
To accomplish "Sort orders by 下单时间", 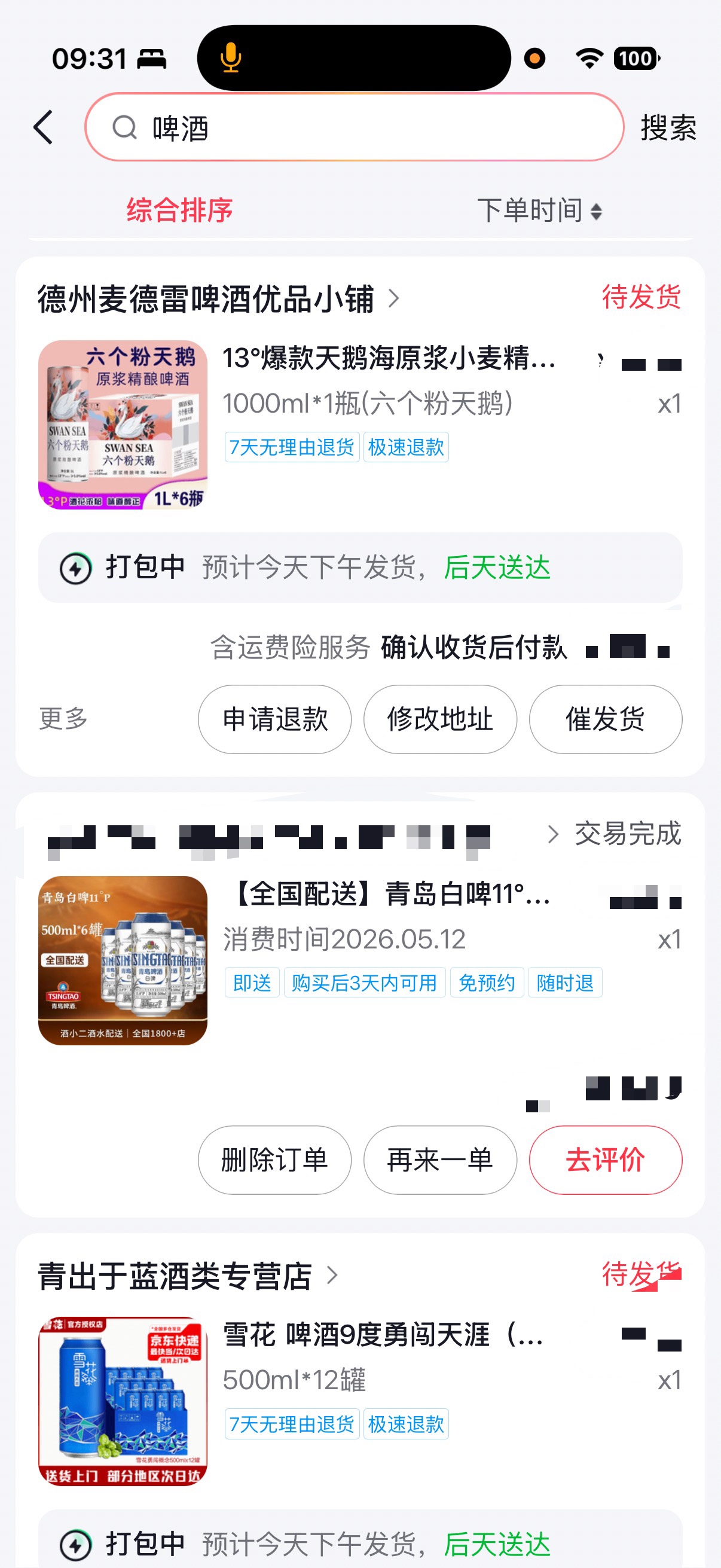I will 540,210.
